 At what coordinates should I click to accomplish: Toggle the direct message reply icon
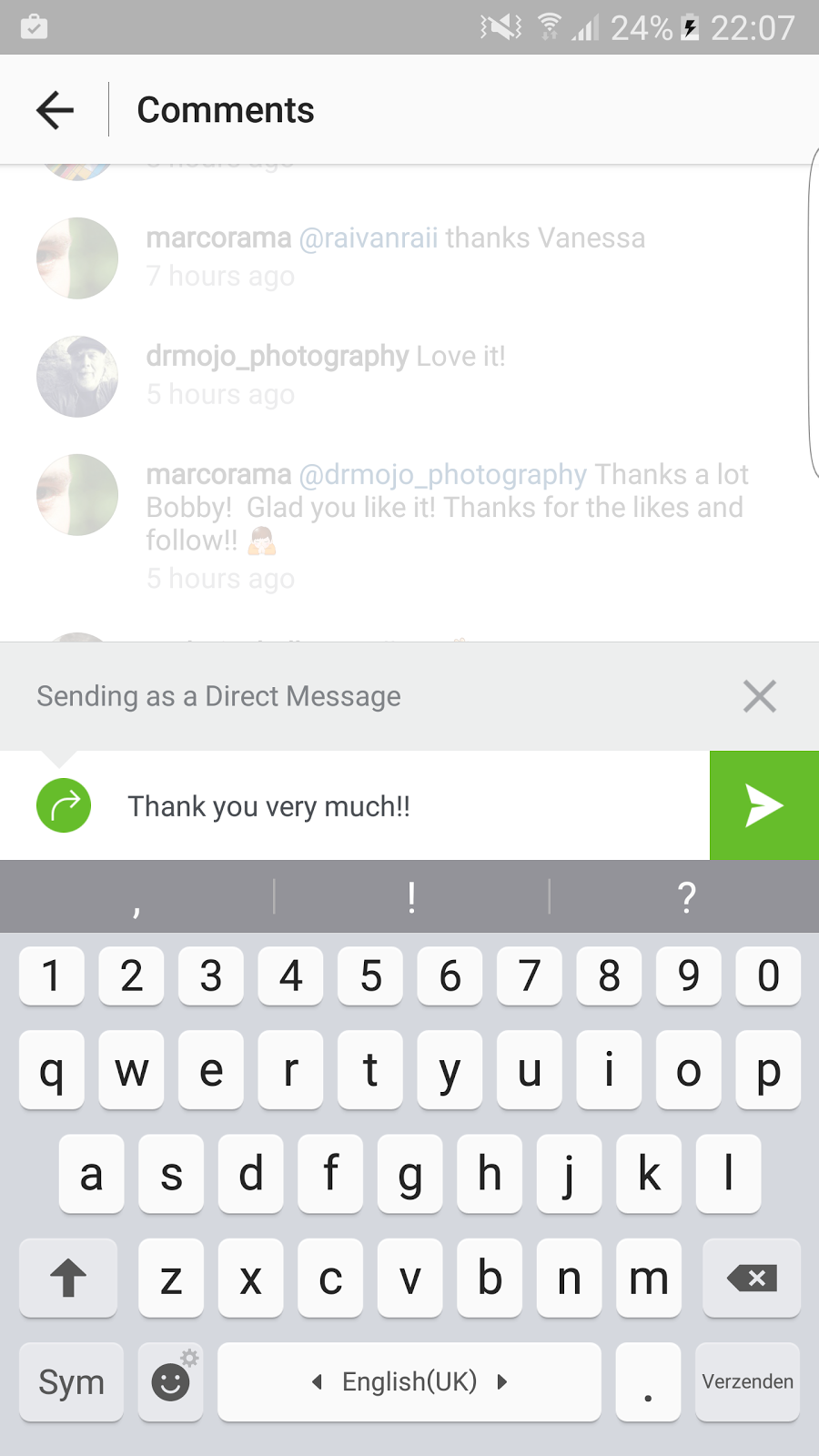tap(64, 805)
